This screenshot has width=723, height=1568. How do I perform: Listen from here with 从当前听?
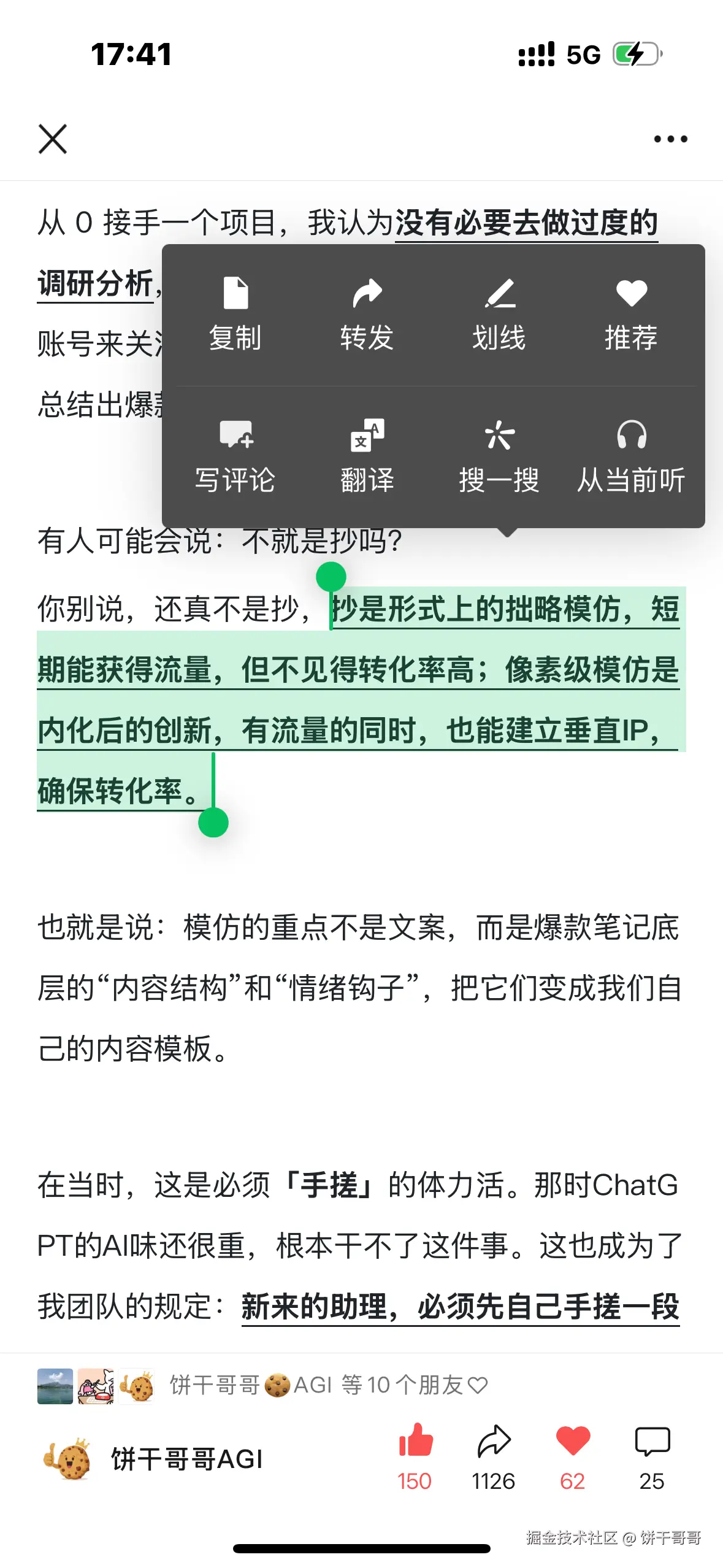[x=631, y=456]
